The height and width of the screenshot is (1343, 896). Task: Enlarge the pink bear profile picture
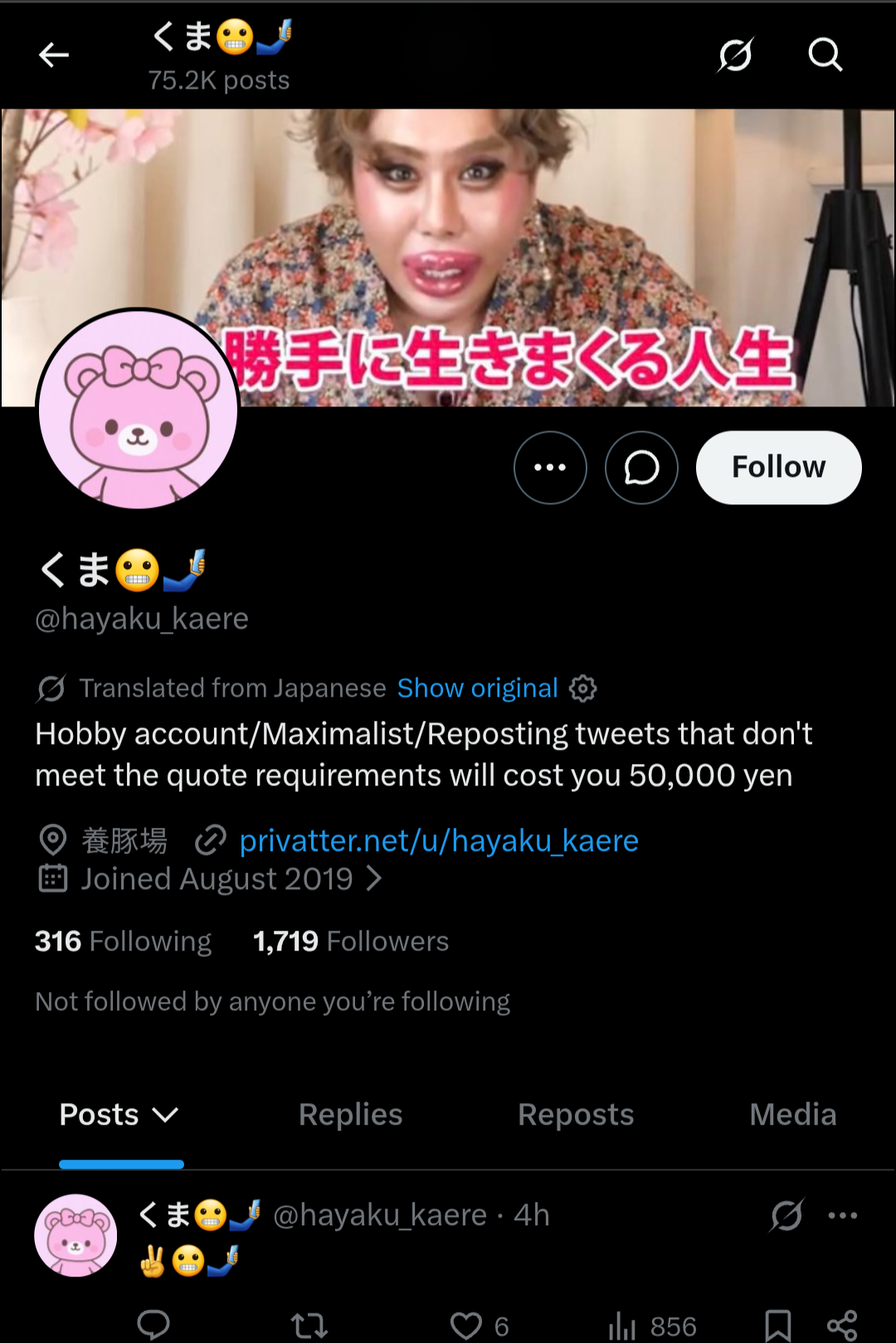coord(139,409)
